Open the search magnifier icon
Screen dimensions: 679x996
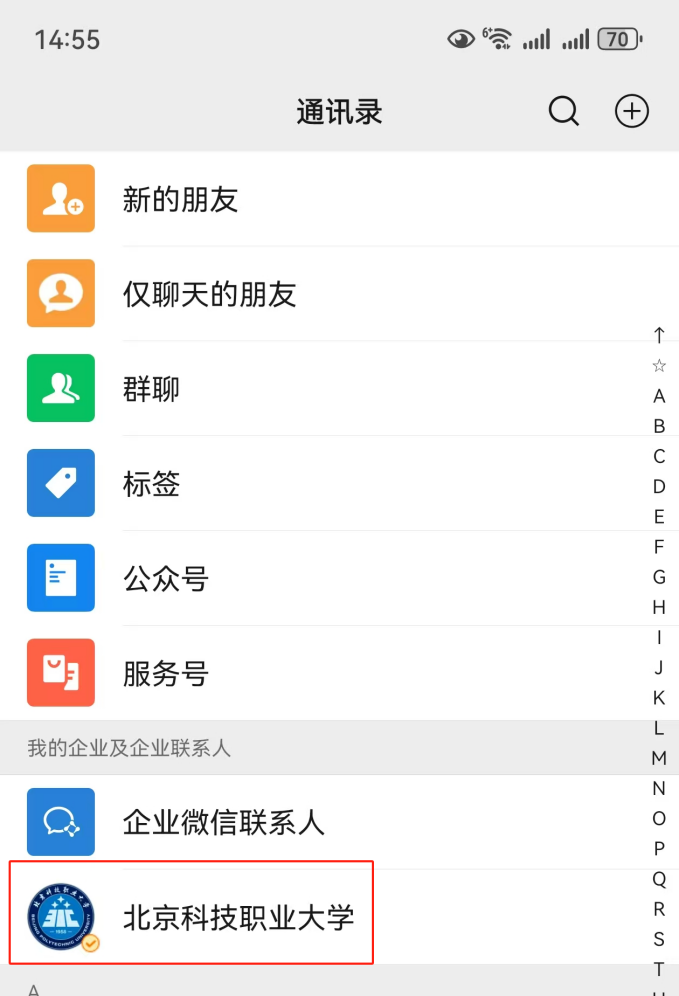tap(564, 111)
